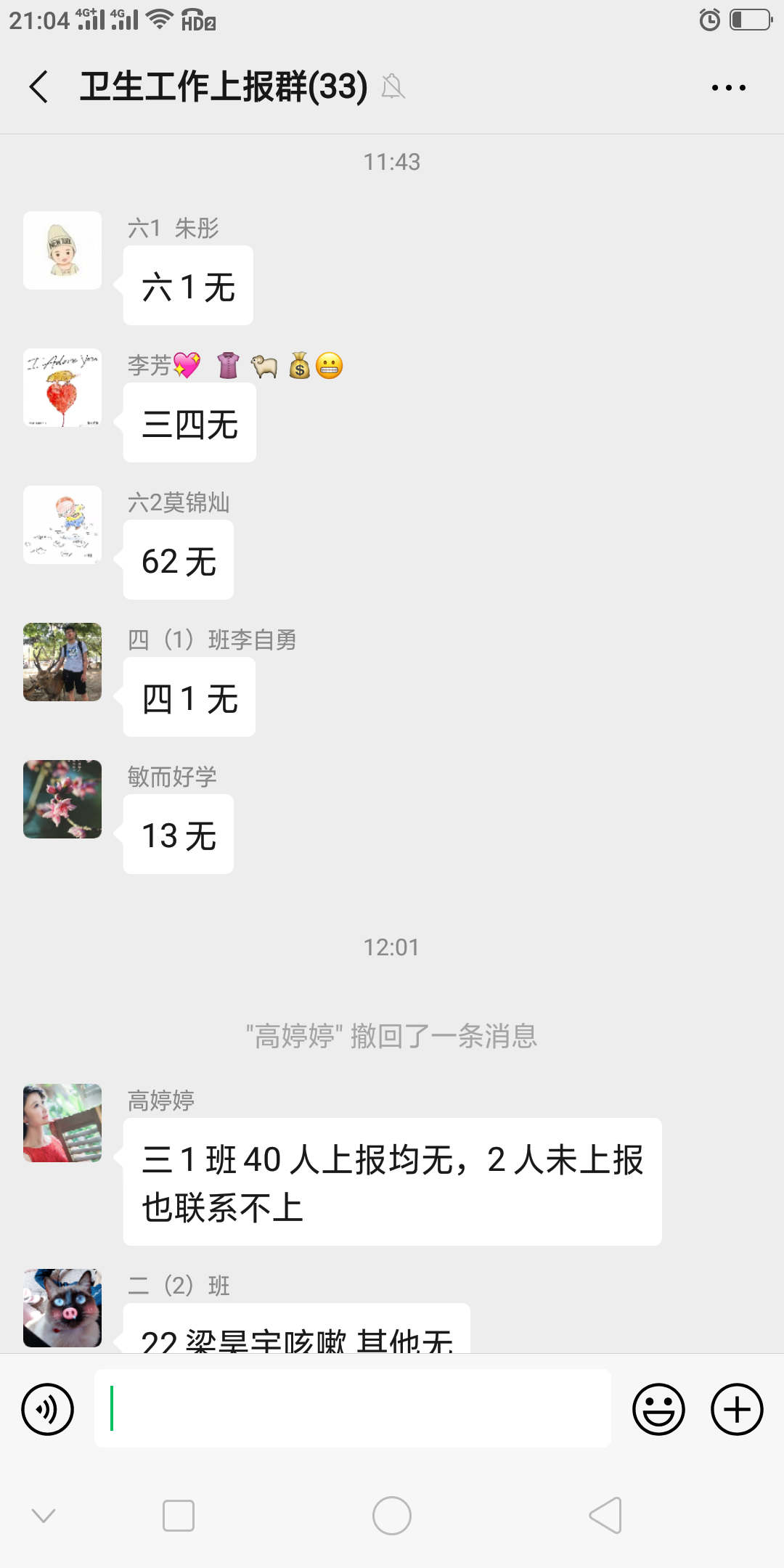Open the 二(2)班 member's cat avatar

pyautogui.click(x=62, y=1308)
